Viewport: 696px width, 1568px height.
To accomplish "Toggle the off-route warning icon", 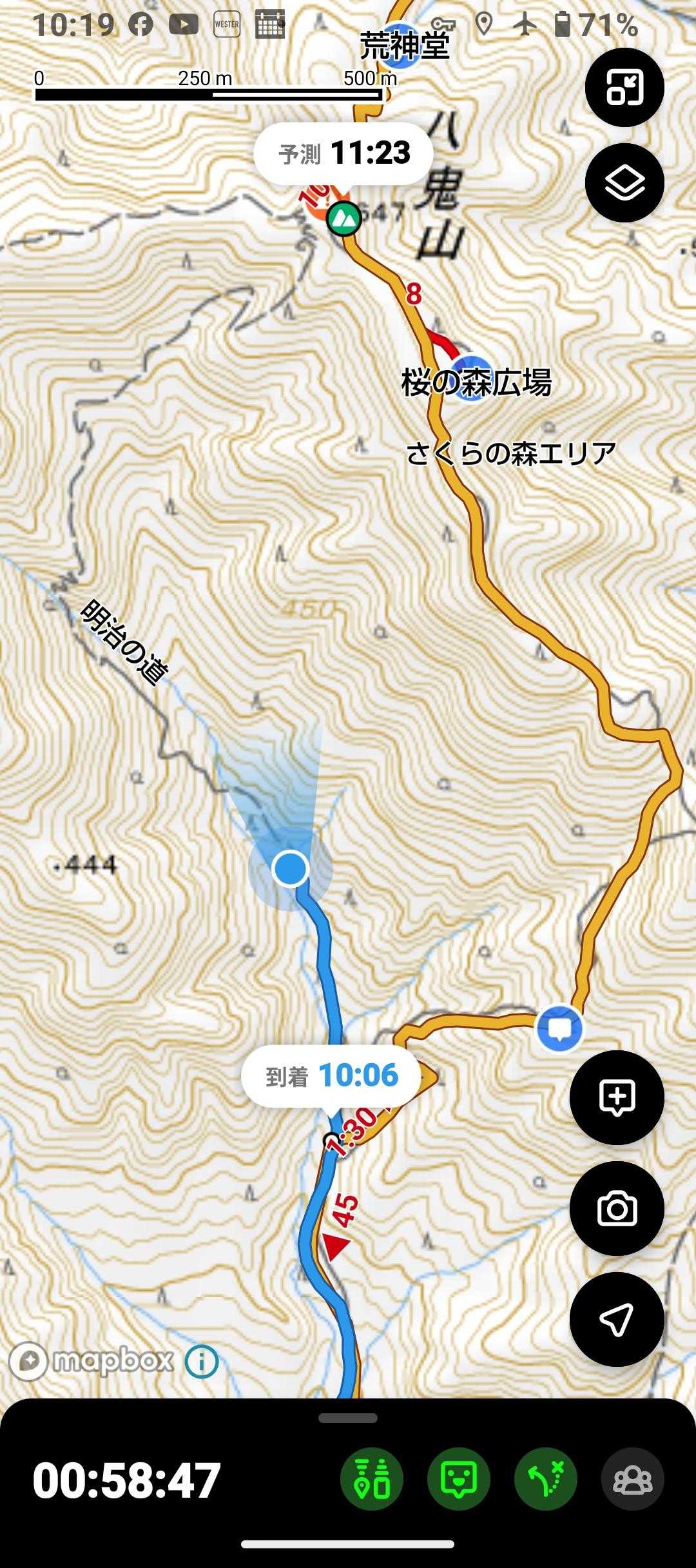I will (546, 1479).
